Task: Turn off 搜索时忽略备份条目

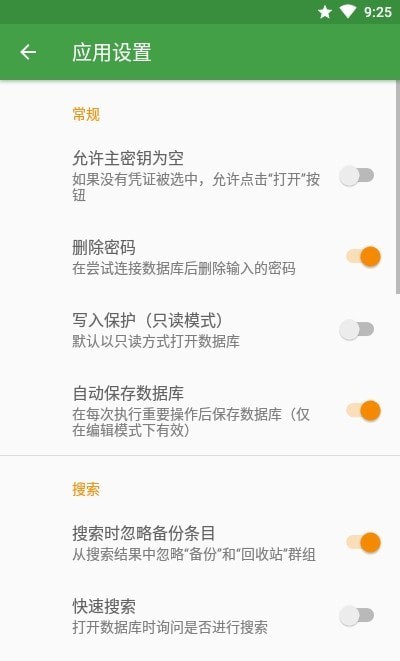Action: click(x=363, y=542)
